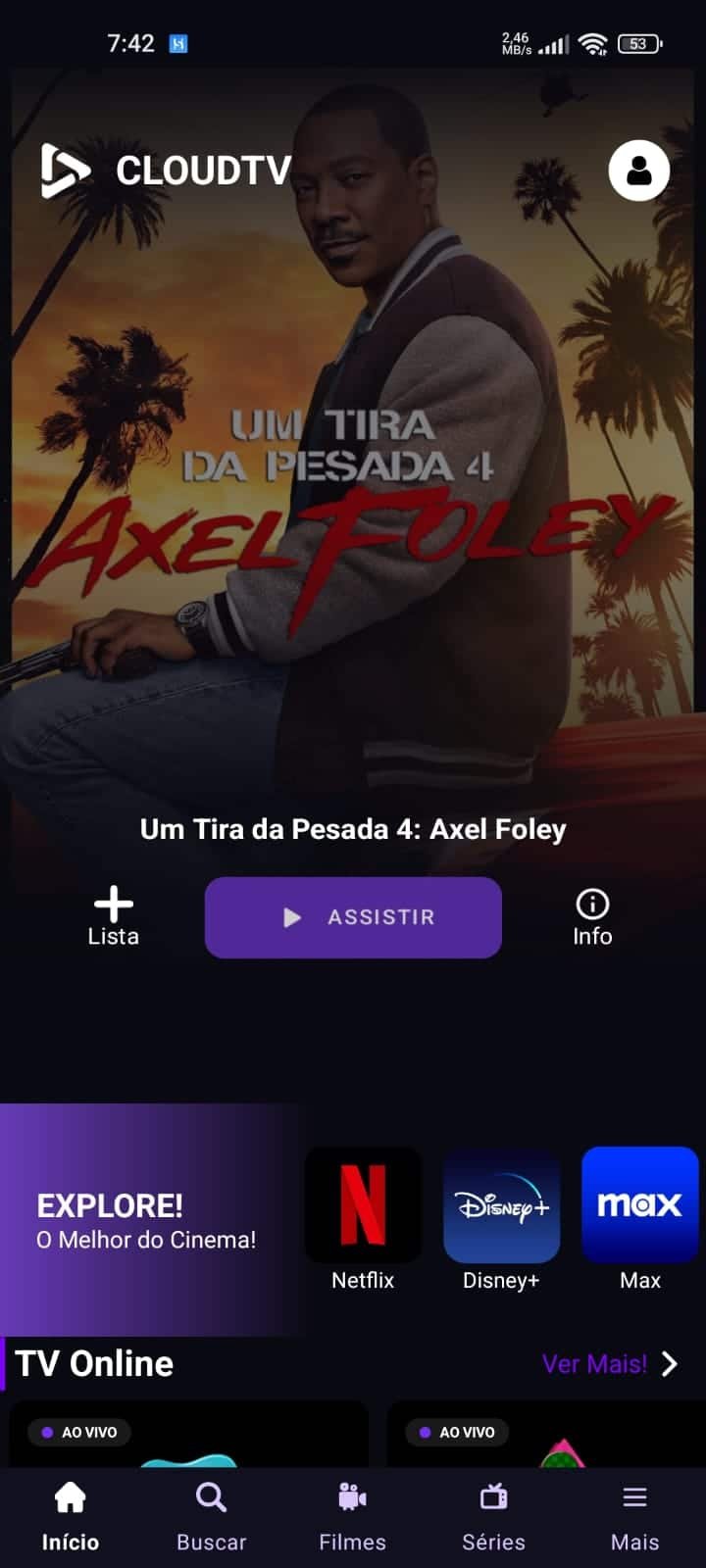Add the movie to Lista
Viewport: 706px width, 1568px height.
click(113, 916)
